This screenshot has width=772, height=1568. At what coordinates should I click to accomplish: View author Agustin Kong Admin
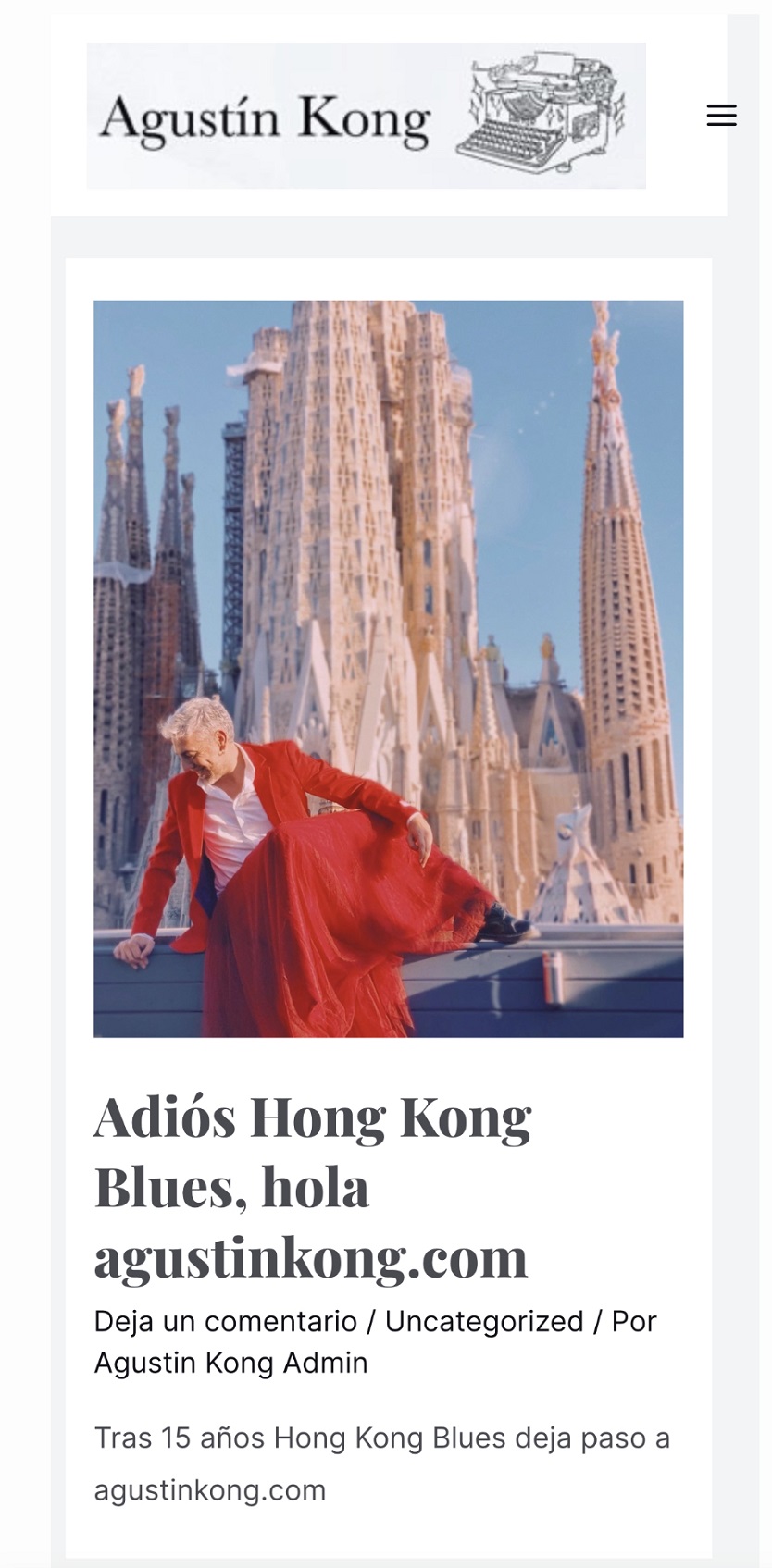231,1363
